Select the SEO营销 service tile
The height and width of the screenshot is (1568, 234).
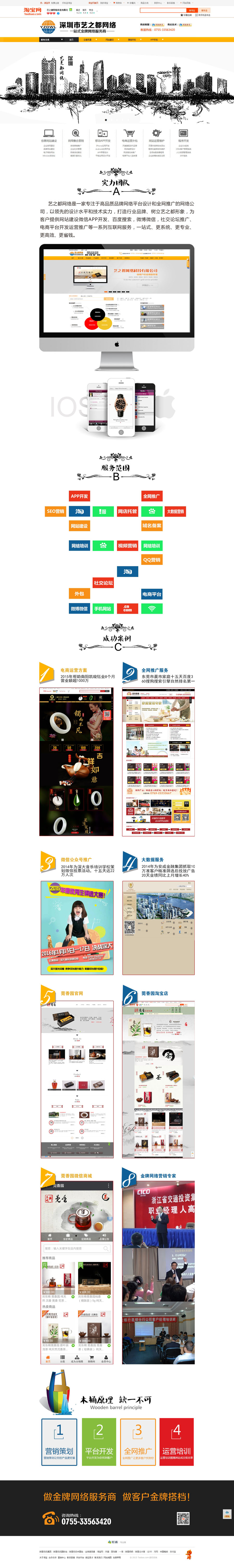pos(55,511)
